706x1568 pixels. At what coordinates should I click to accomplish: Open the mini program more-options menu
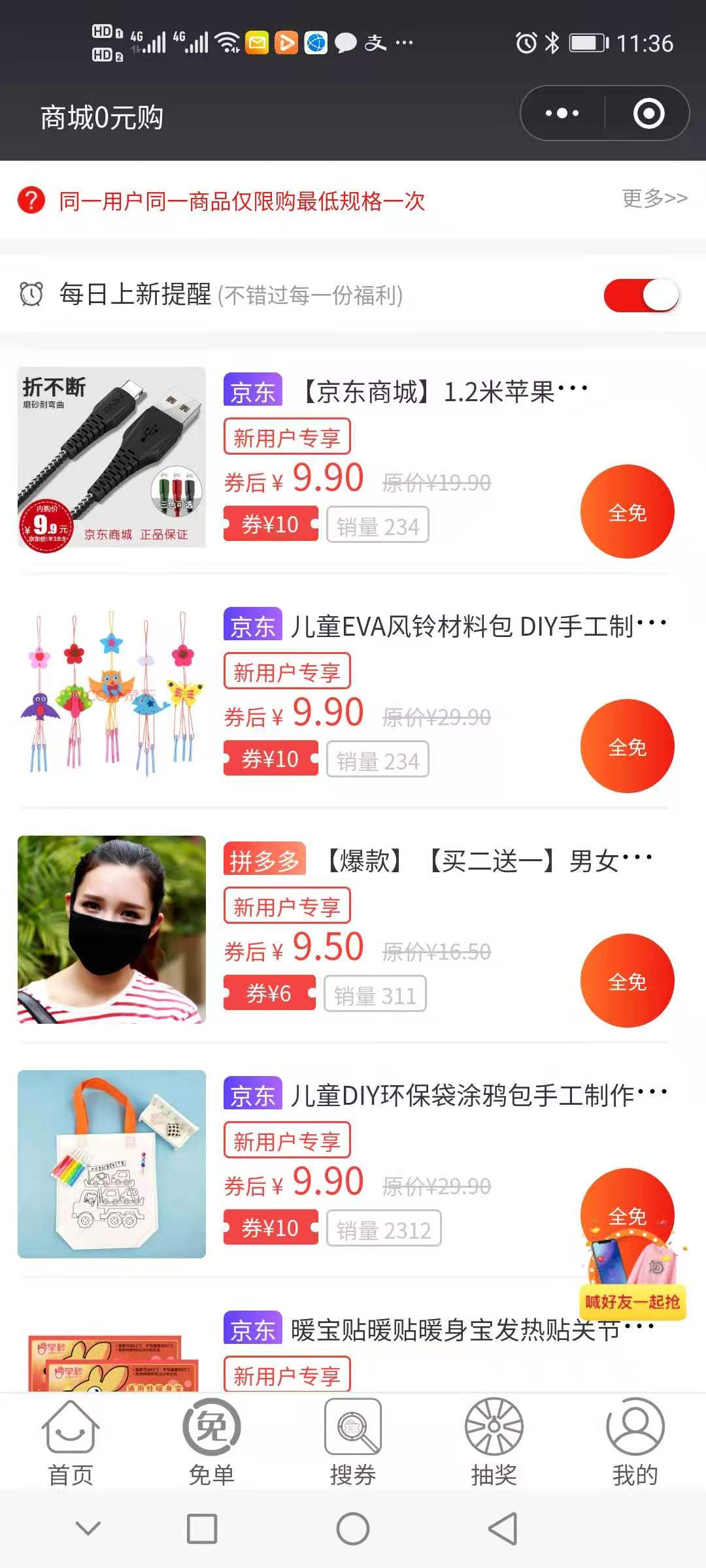pyautogui.click(x=562, y=114)
